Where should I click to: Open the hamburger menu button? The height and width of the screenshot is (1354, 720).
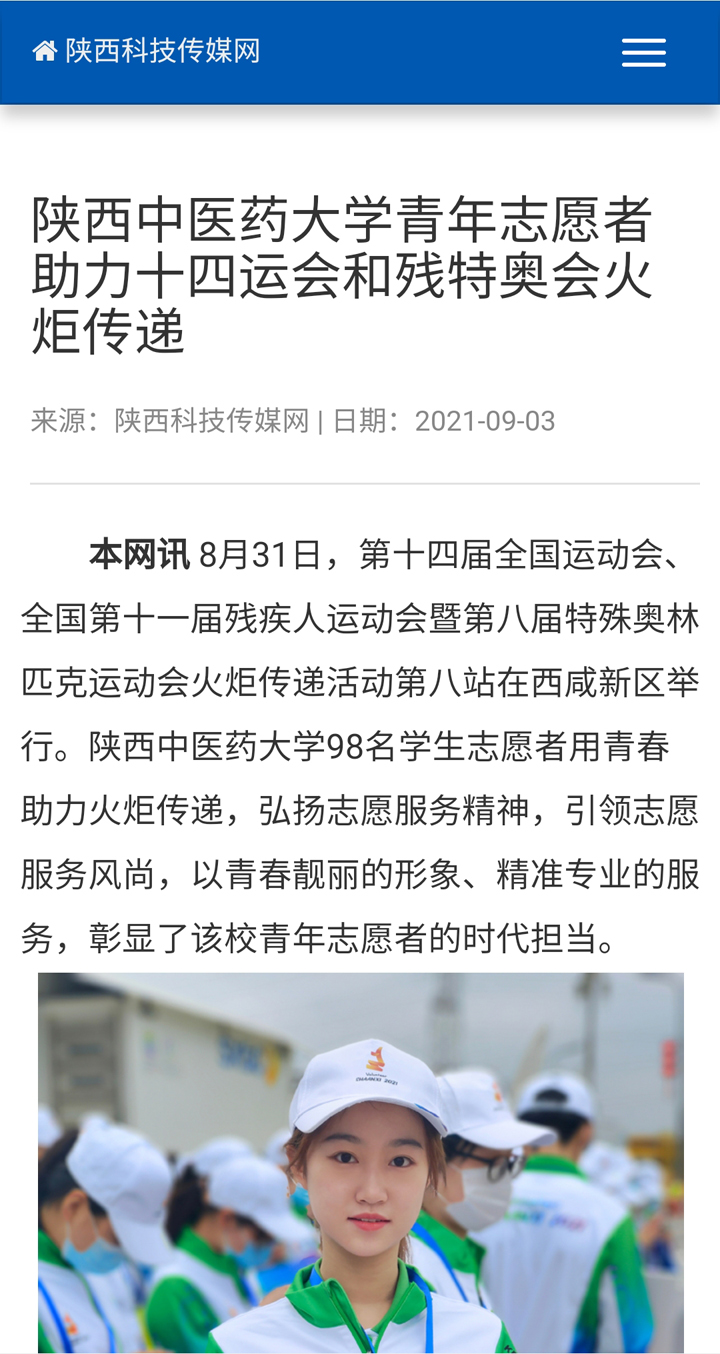coord(643,53)
